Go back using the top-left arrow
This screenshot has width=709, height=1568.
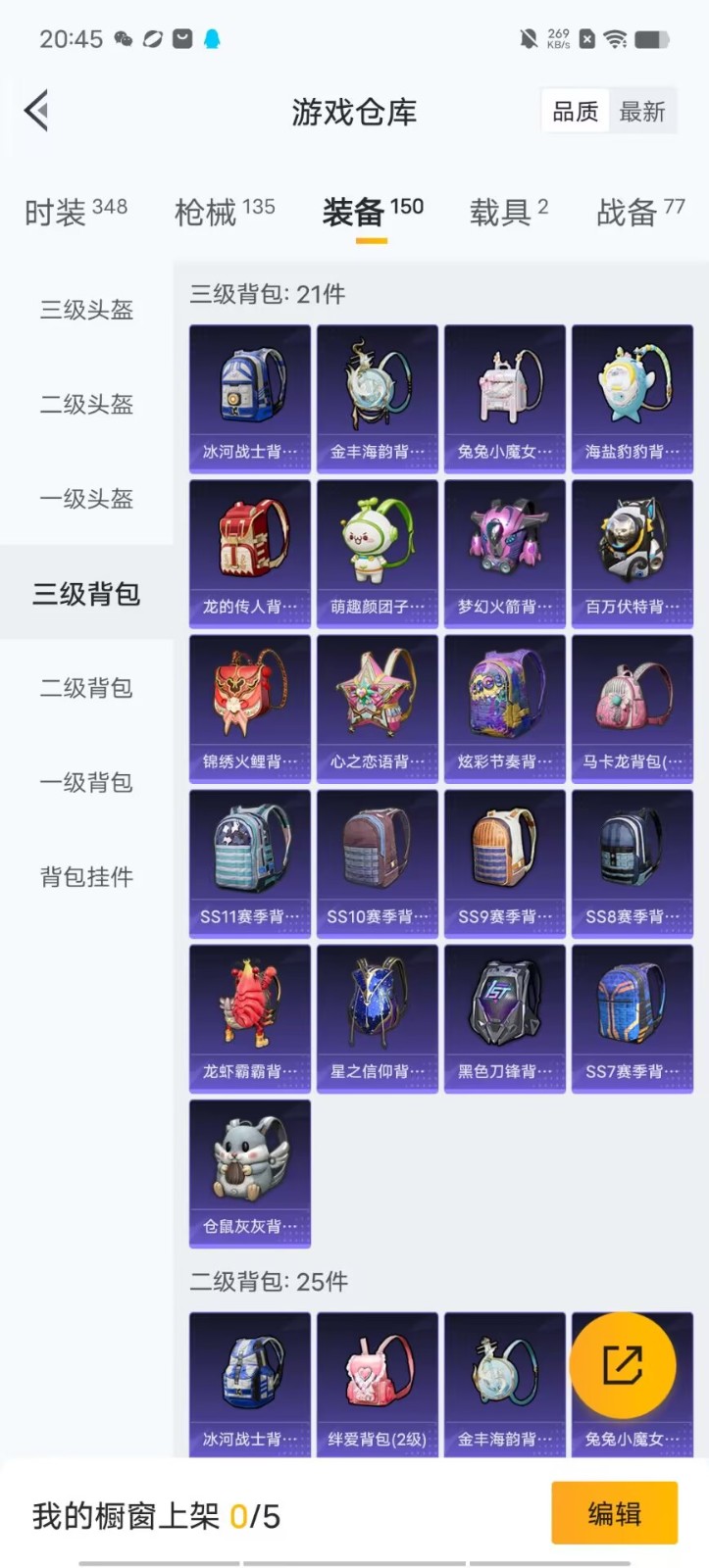pos(37,111)
